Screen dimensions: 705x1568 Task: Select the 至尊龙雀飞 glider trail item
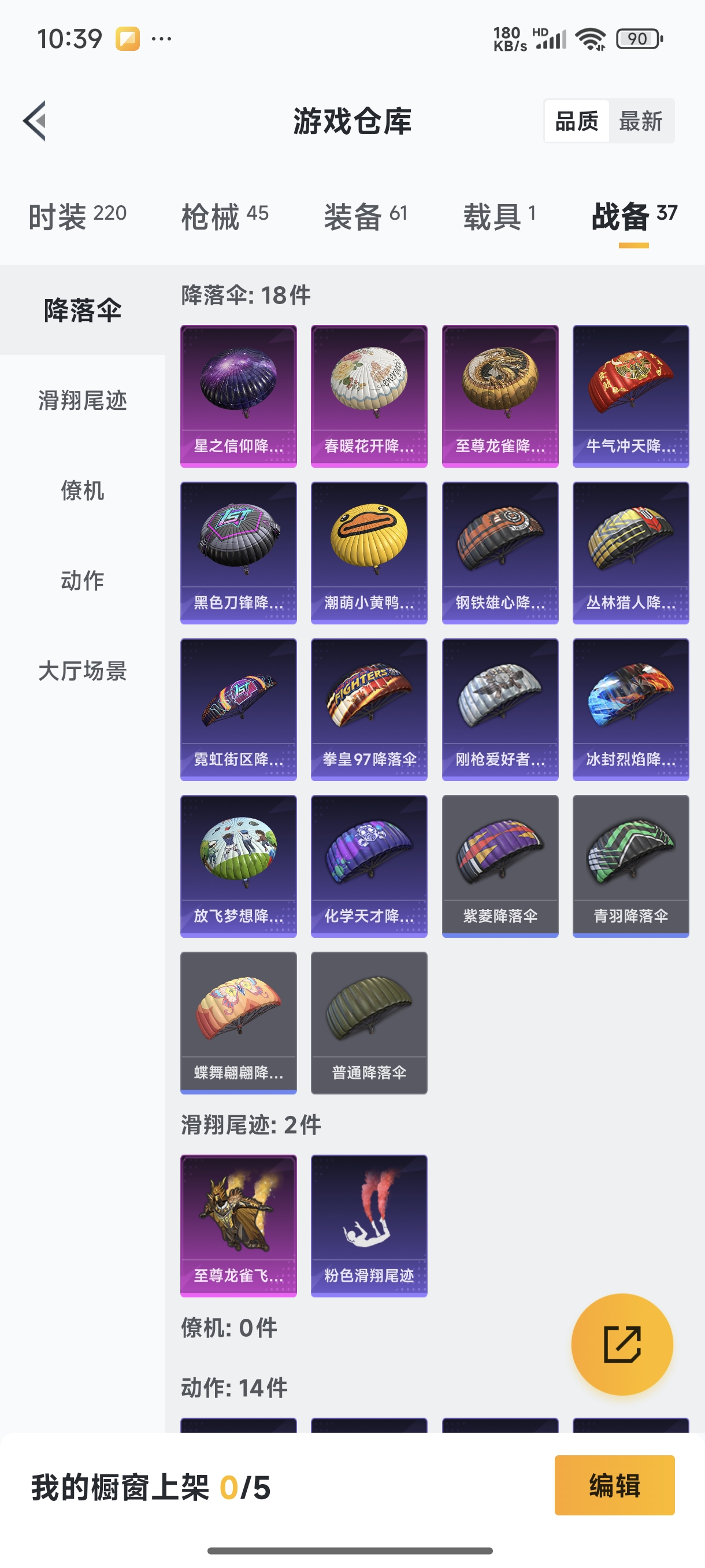[x=238, y=1226]
